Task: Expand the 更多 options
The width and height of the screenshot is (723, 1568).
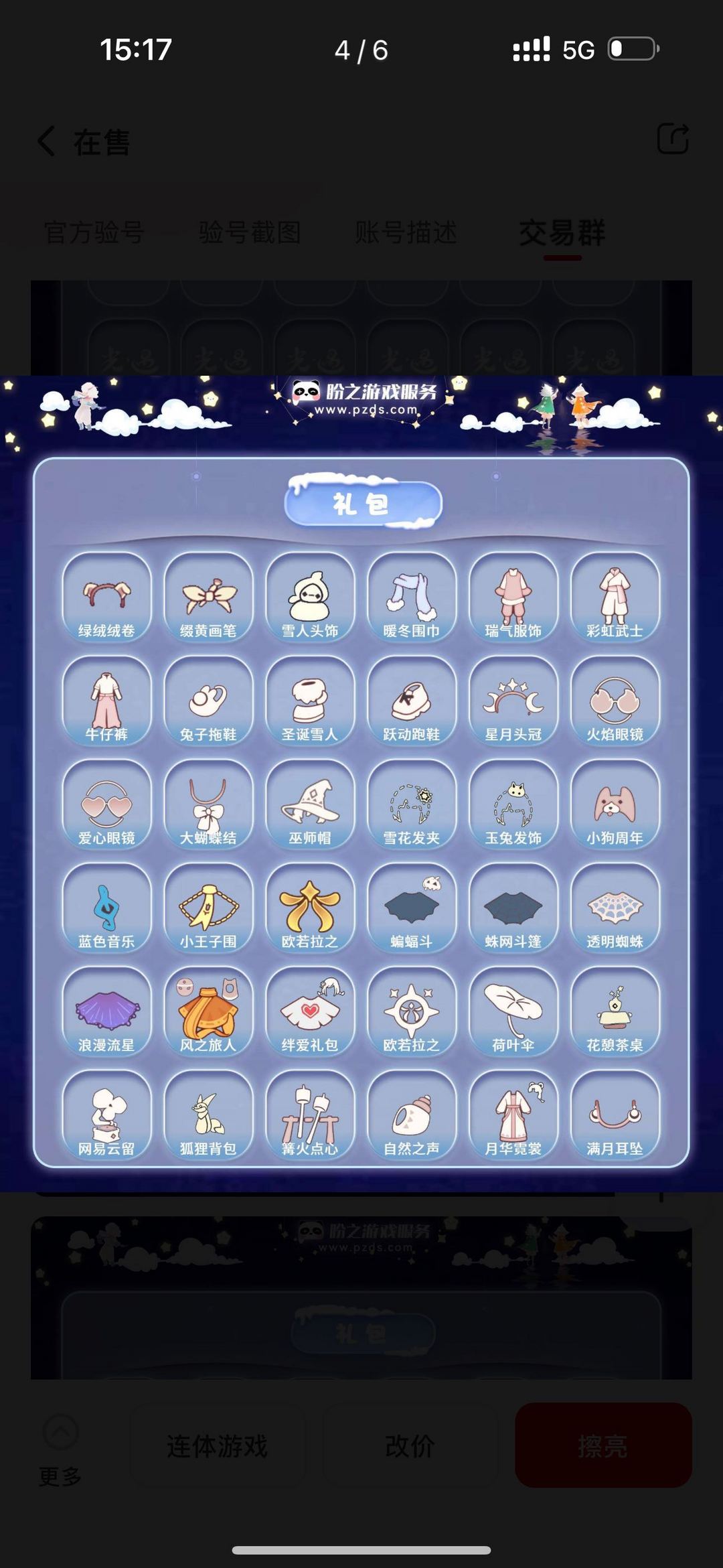Action: pos(60,1448)
